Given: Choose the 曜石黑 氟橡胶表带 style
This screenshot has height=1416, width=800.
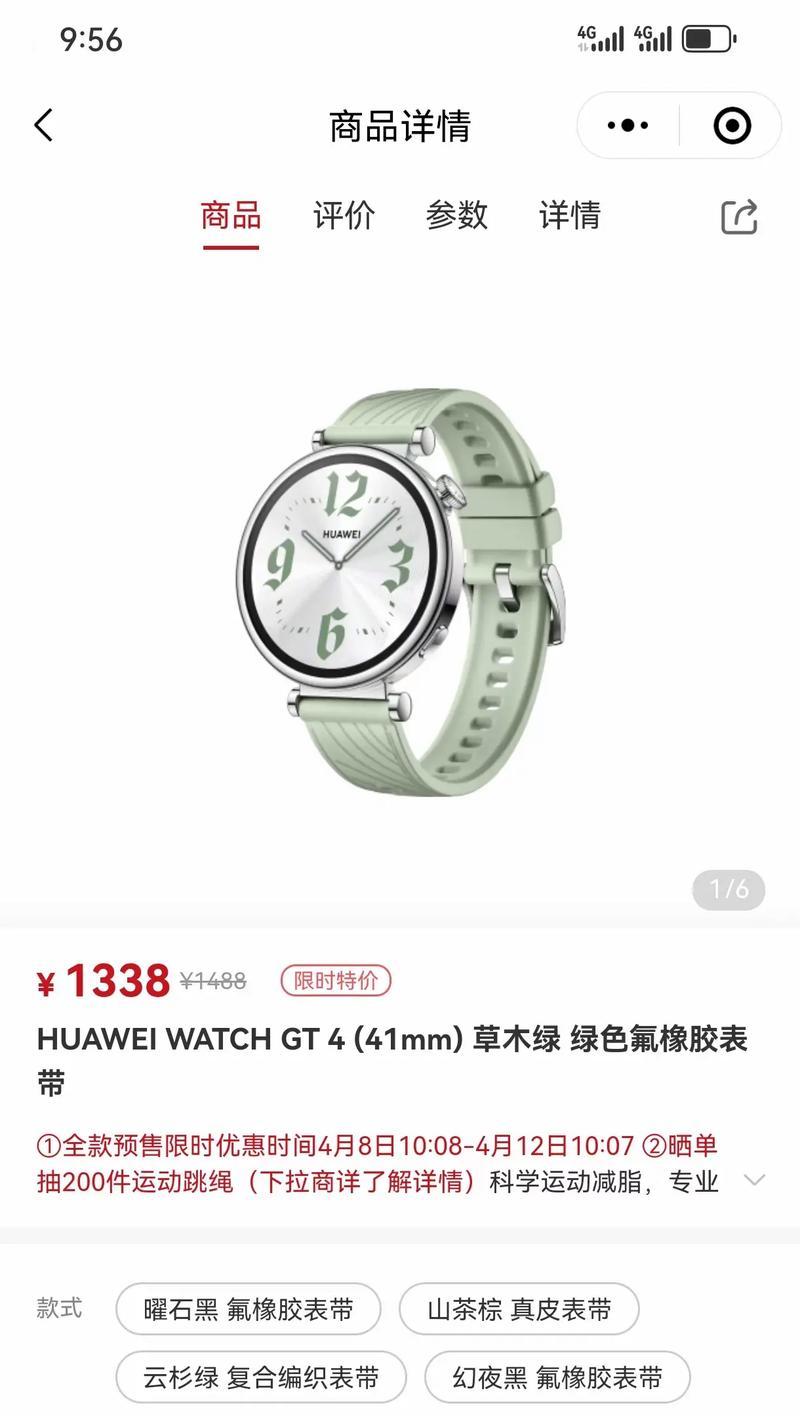Looking at the screenshot, I should (249, 1309).
